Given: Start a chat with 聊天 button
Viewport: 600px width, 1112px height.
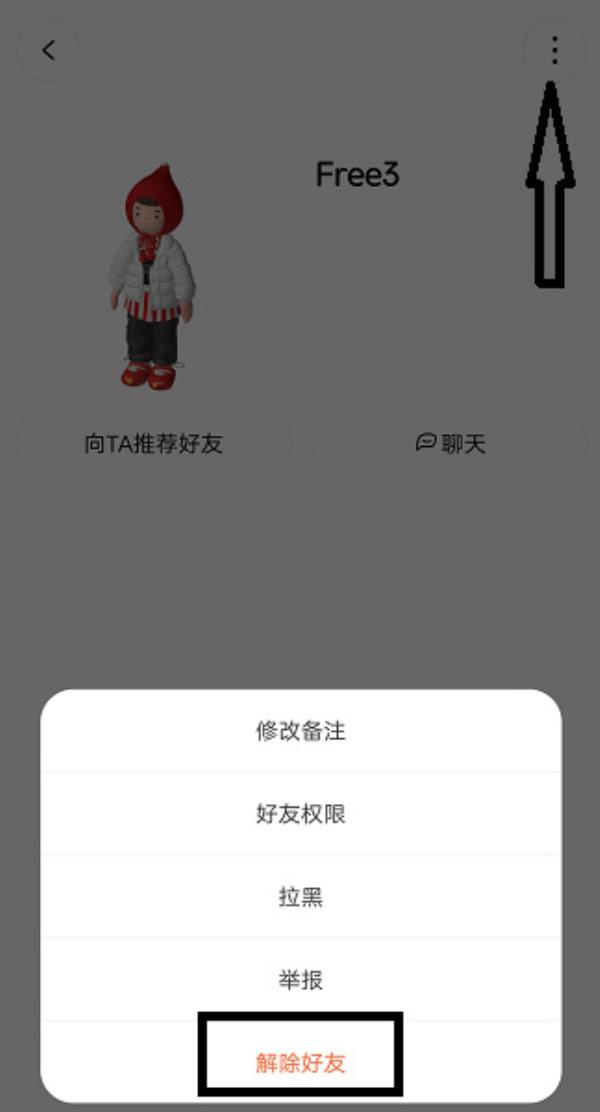Looking at the screenshot, I should coord(450,444).
